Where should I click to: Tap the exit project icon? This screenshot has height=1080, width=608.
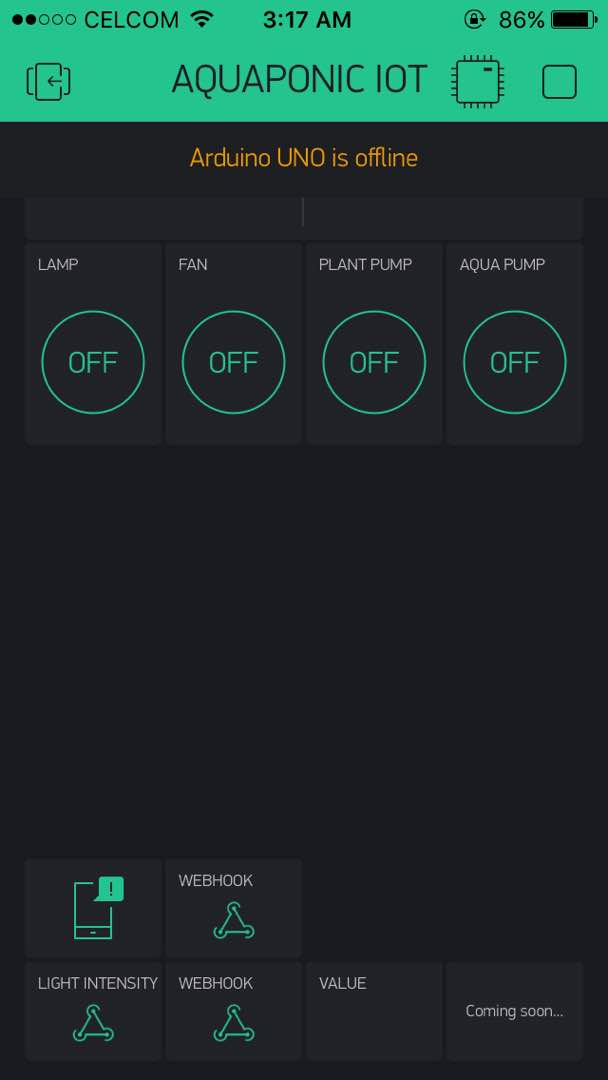click(49, 82)
